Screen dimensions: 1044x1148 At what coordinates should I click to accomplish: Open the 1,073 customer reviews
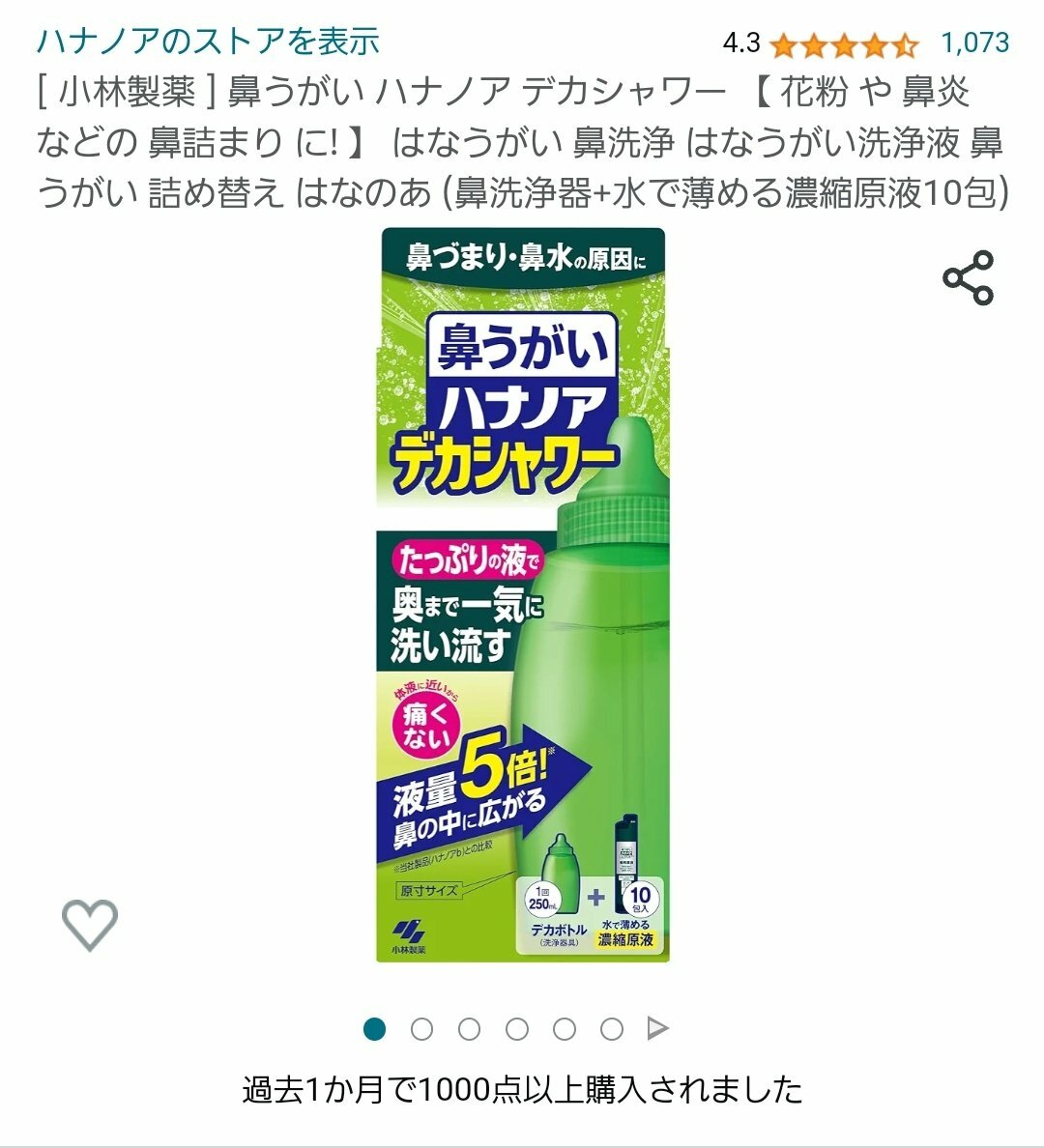coord(974,43)
